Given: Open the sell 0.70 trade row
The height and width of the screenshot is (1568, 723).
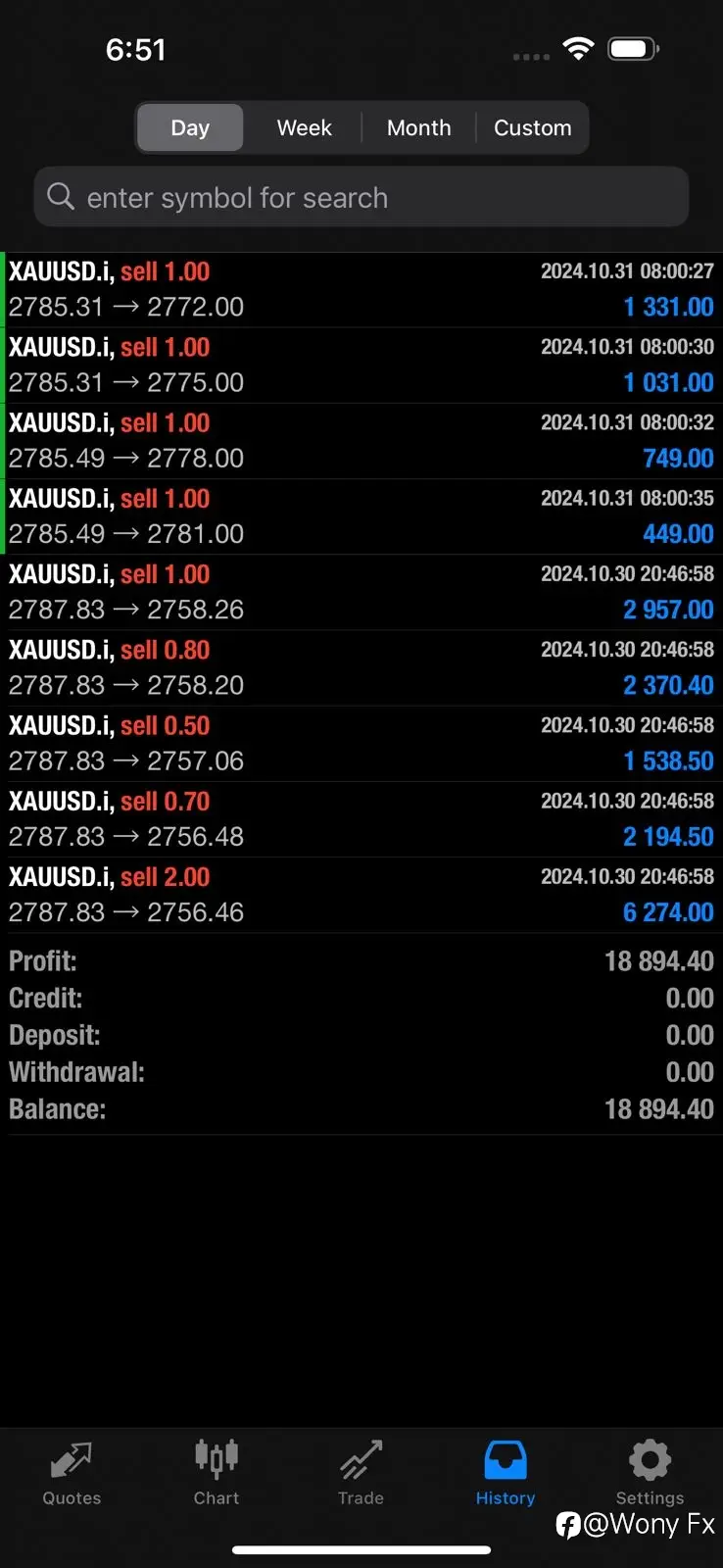Looking at the screenshot, I should point(361,818).
